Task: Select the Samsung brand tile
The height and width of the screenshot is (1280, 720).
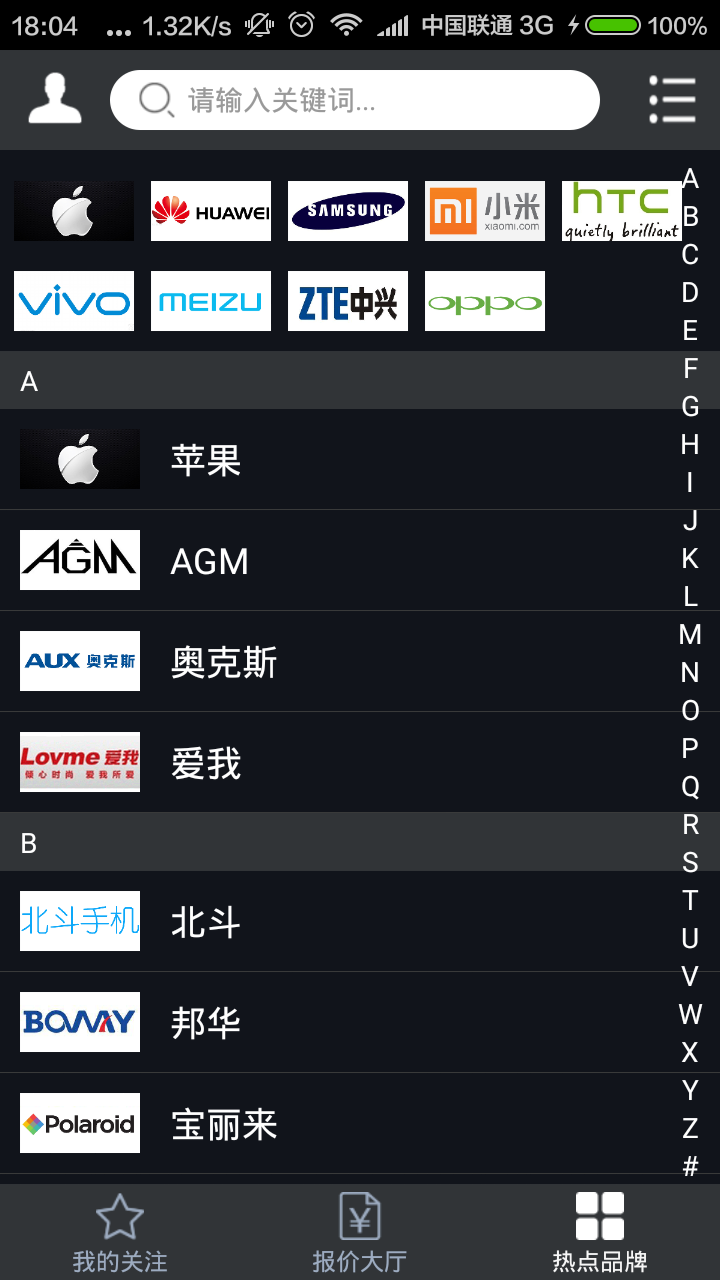Action: point(348,211)
